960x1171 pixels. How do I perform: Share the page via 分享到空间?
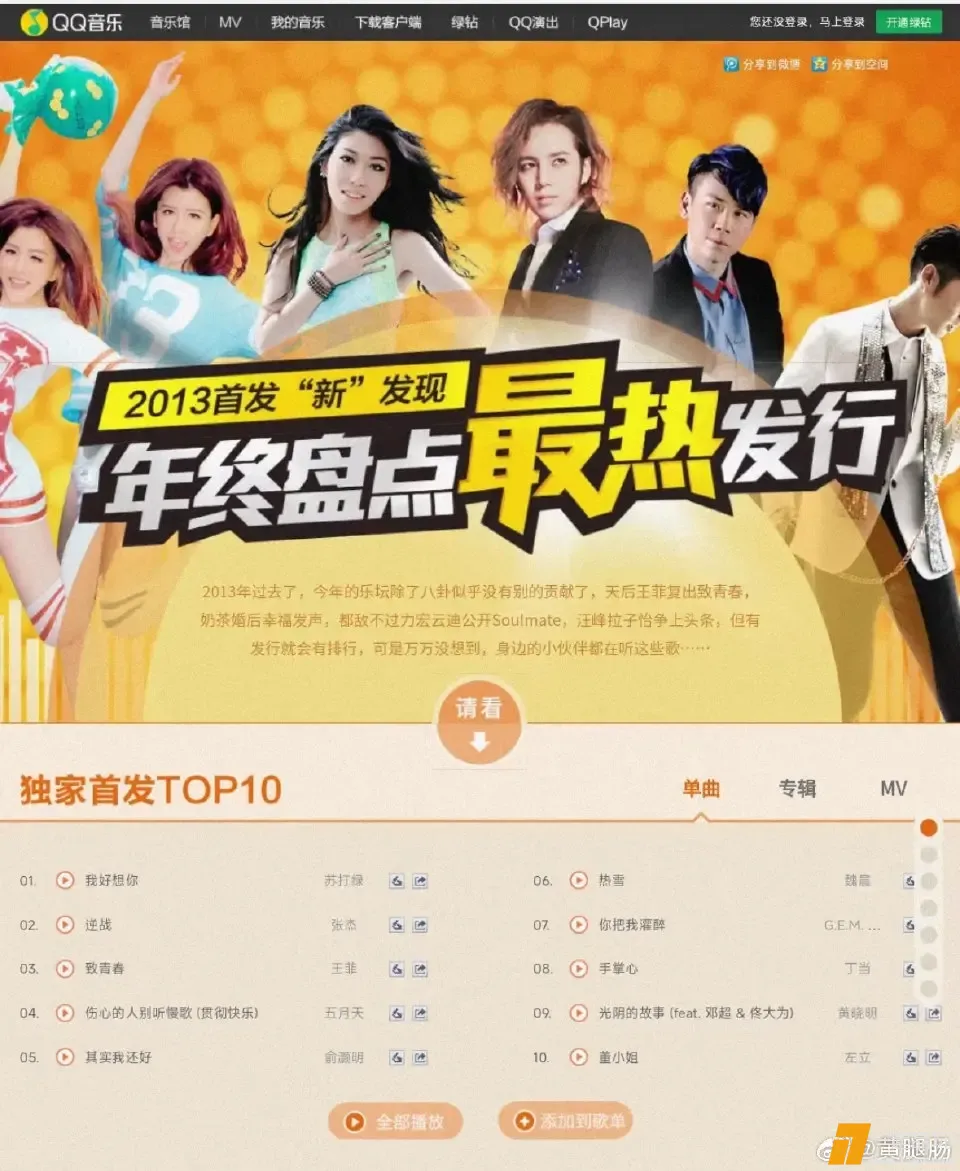pos(851,64)
